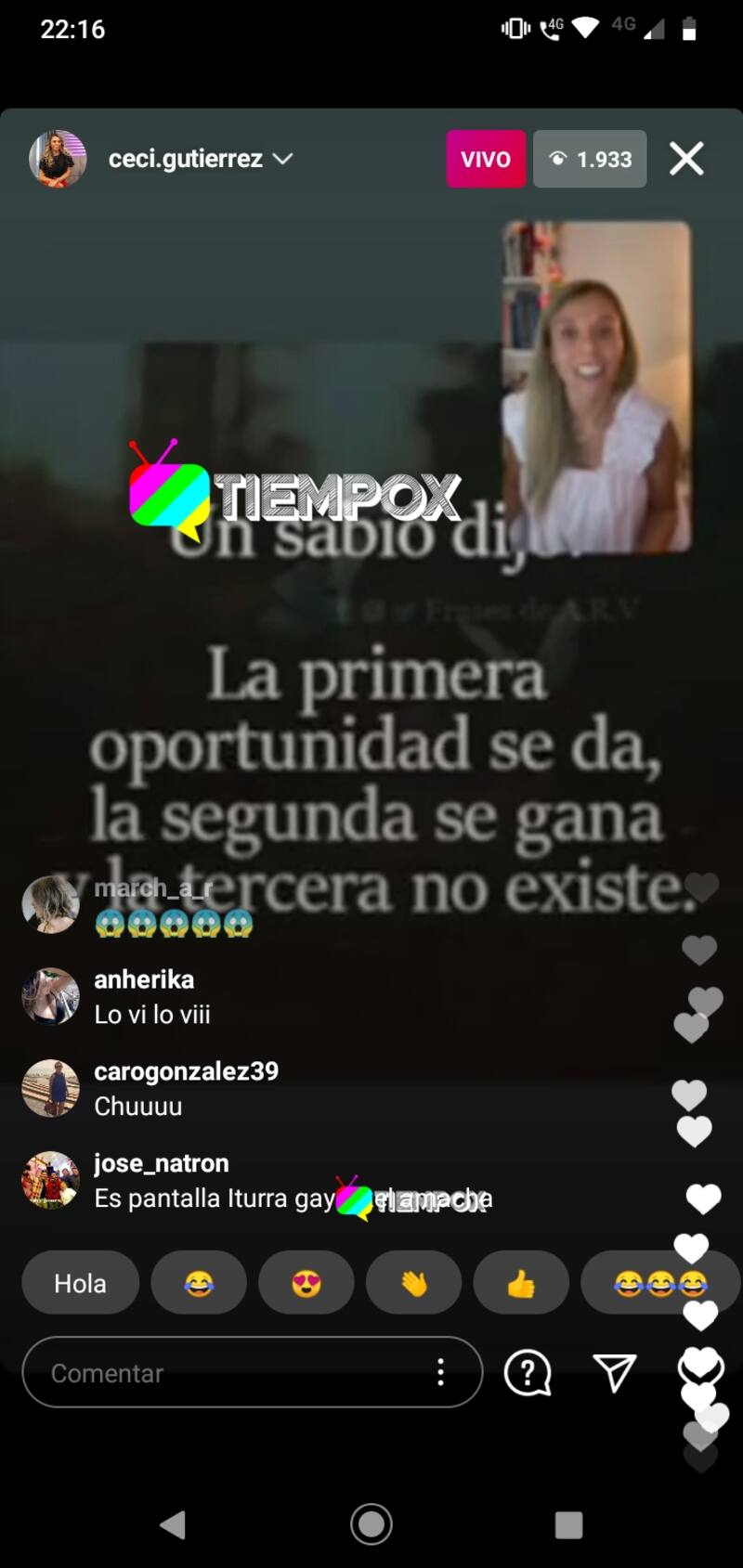Like the live with the heart icon
Viewport: 743px width, 1568px height.
click(699, 1369)
